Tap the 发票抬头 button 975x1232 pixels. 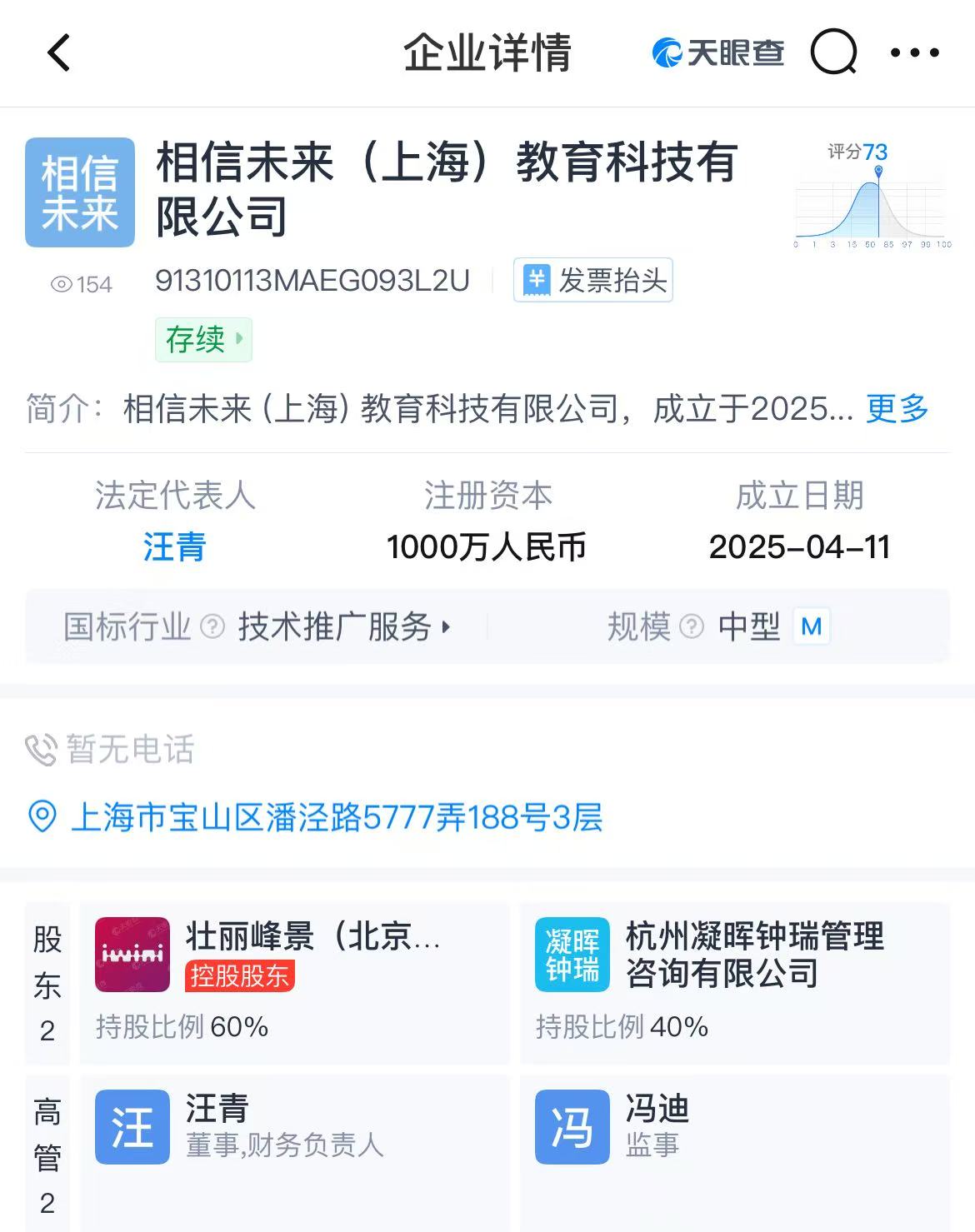(x=593, y=281)
